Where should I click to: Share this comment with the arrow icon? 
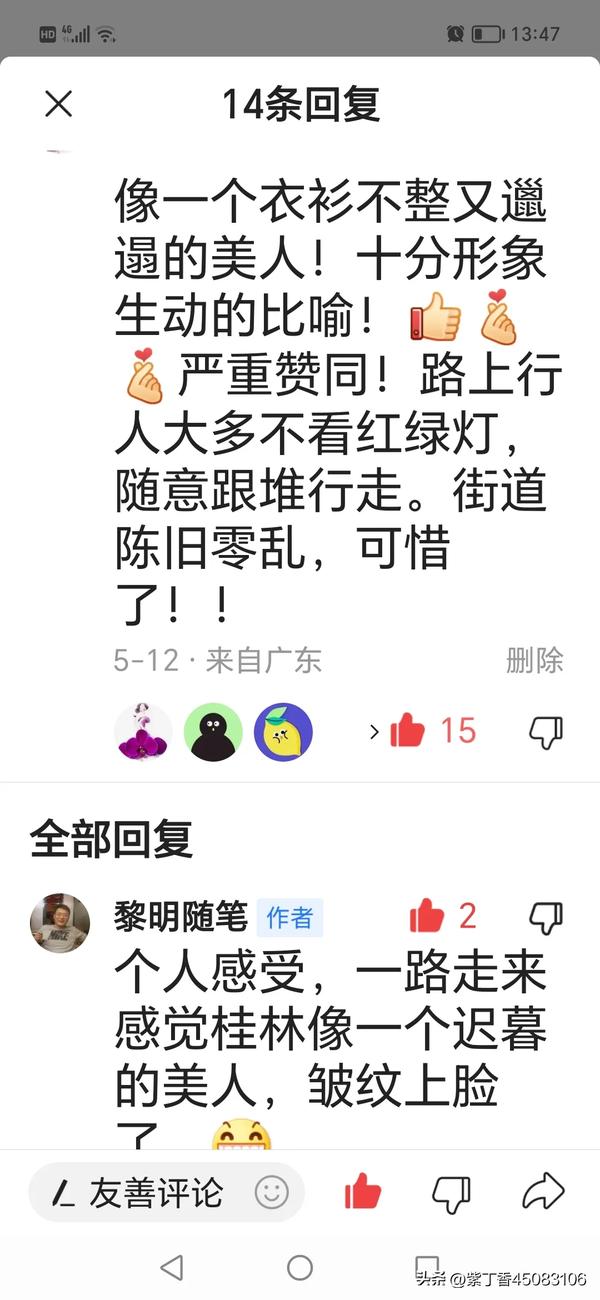click(543, 1191)
